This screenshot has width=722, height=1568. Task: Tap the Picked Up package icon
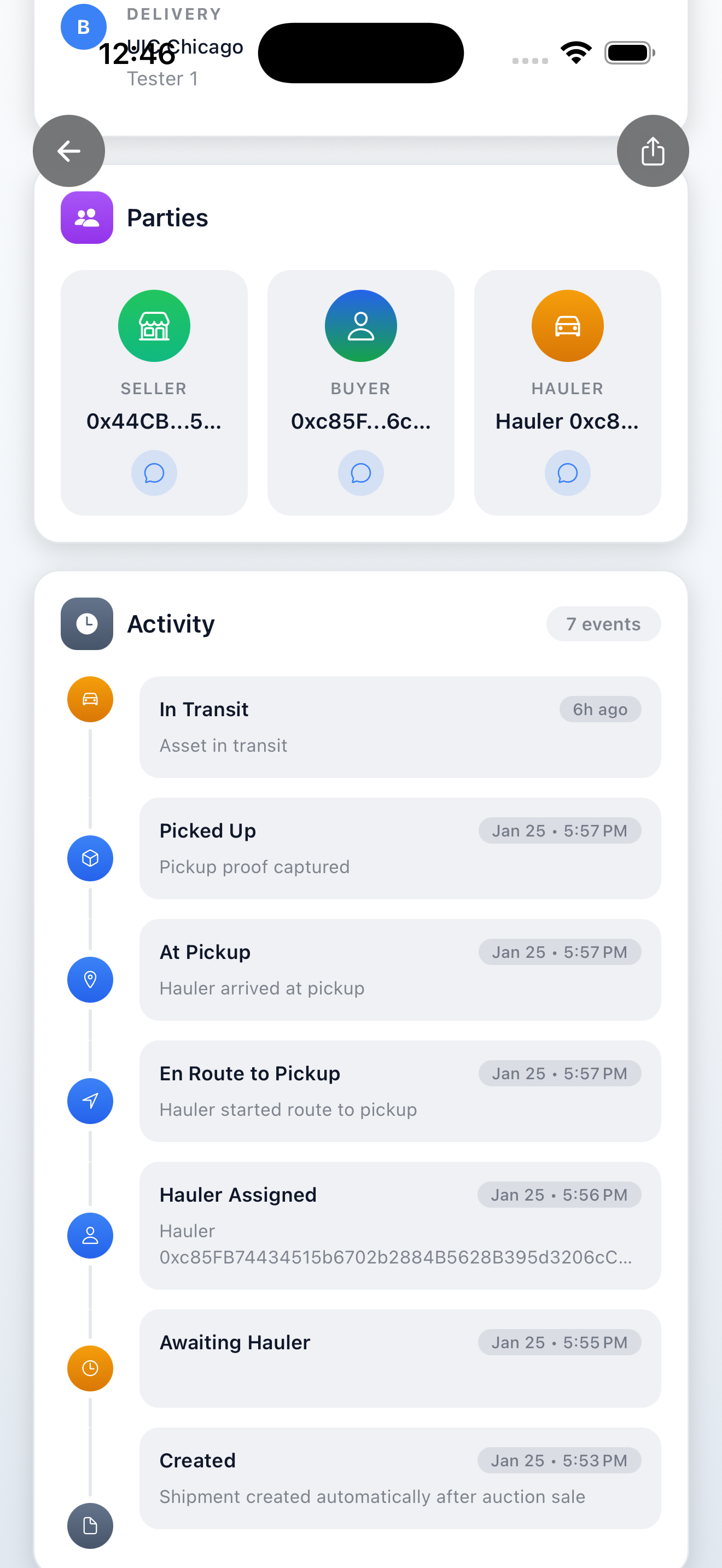coord(90,858)
